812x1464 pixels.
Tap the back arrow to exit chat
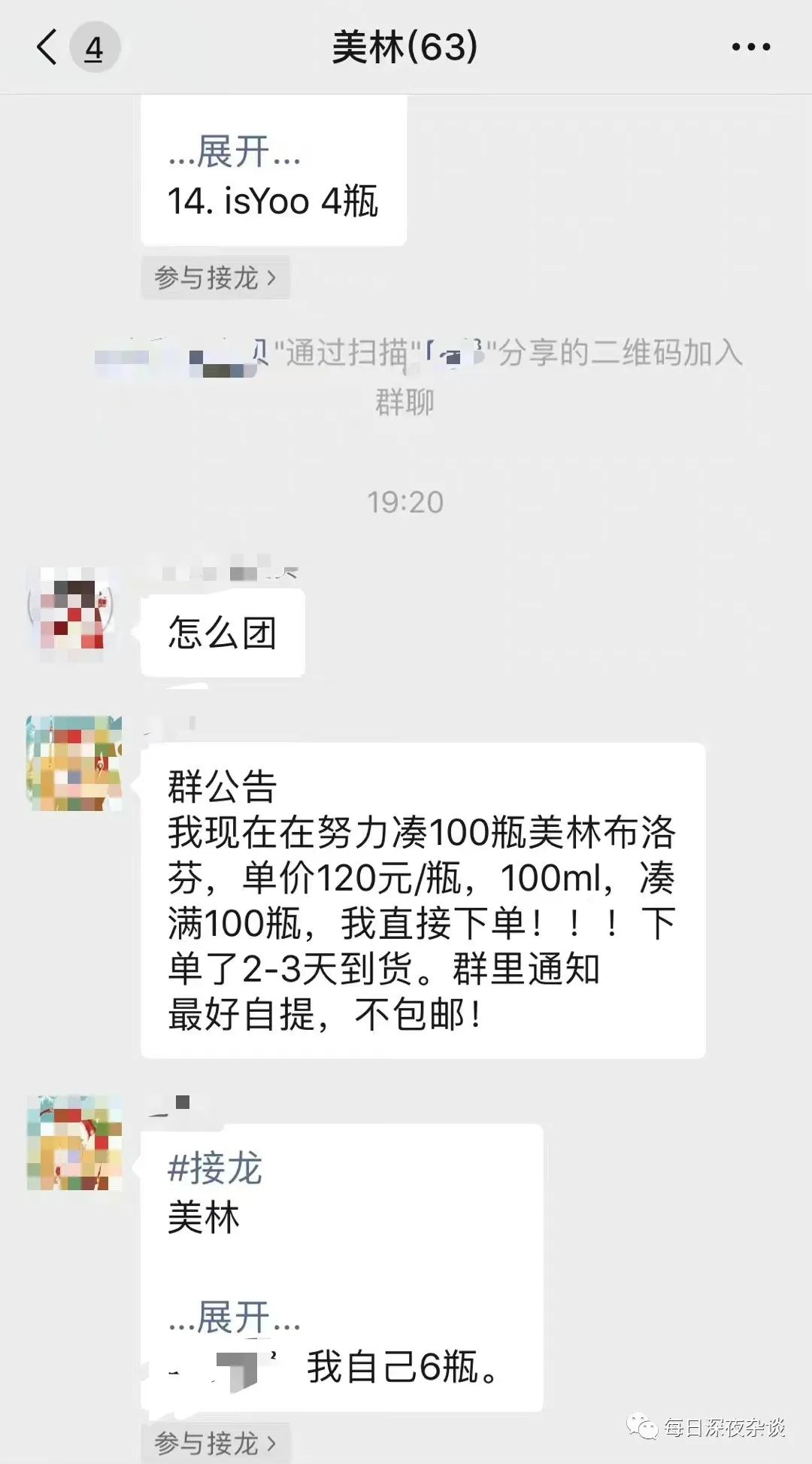click(45, 48)
